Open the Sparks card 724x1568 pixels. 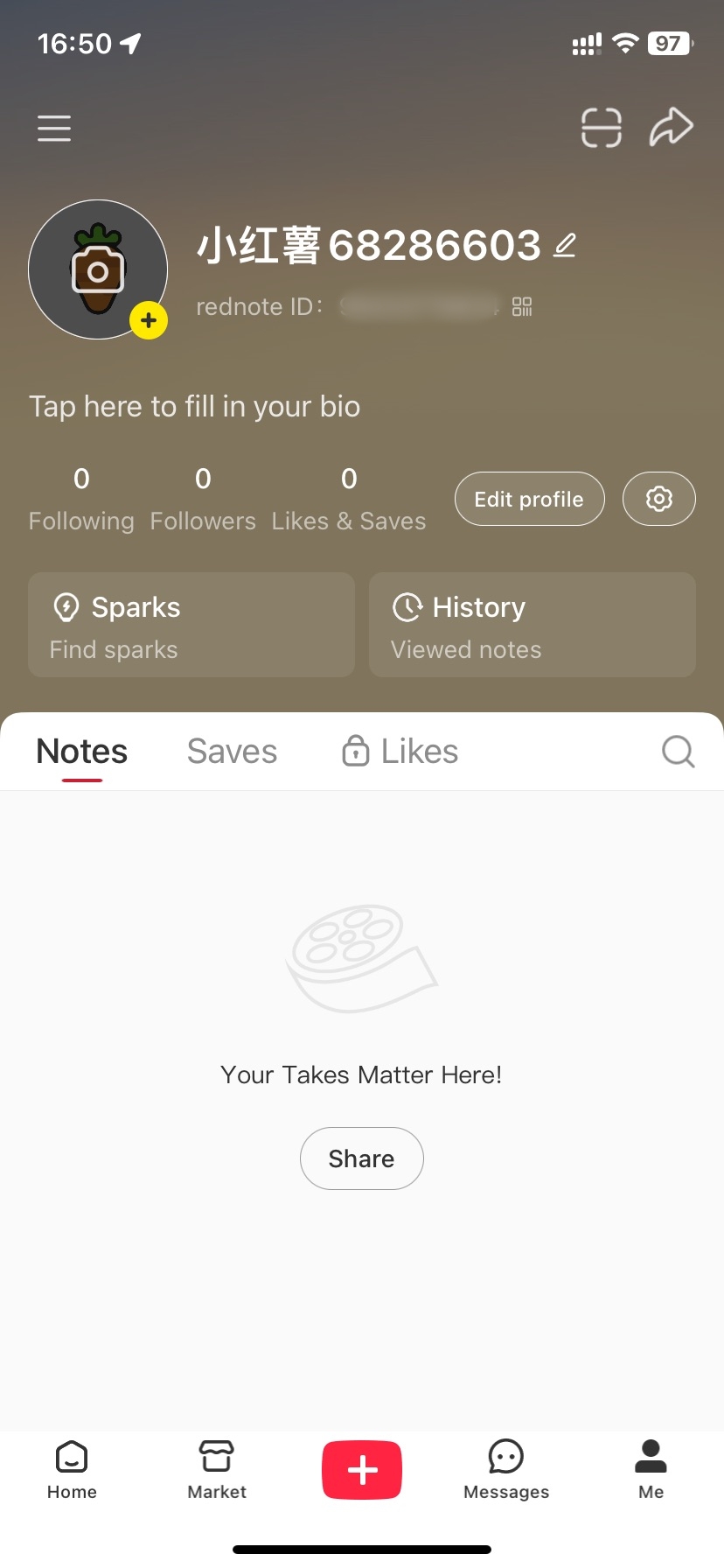(191, 625)
